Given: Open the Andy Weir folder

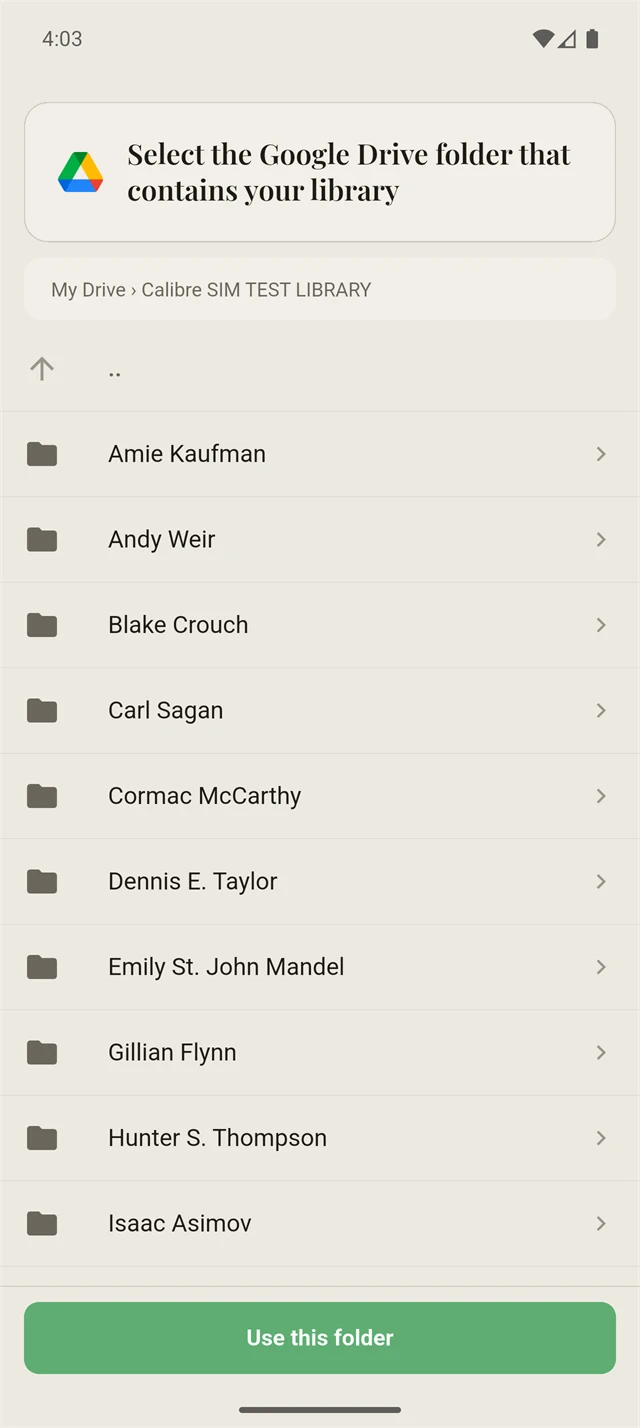Looking at the screenshot, I should tap(320, 540).
